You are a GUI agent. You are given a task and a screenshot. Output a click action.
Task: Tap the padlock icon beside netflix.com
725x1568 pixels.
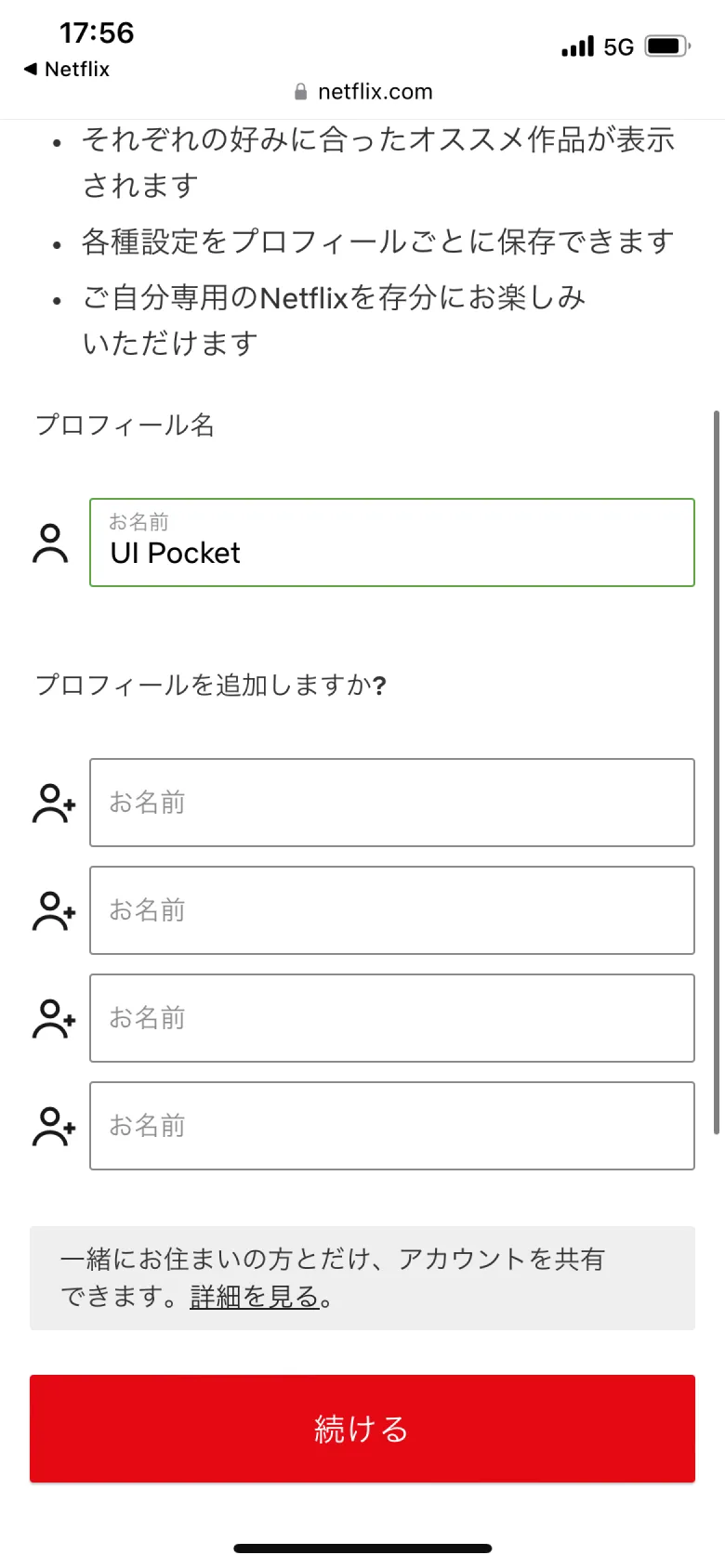(301, 91)
